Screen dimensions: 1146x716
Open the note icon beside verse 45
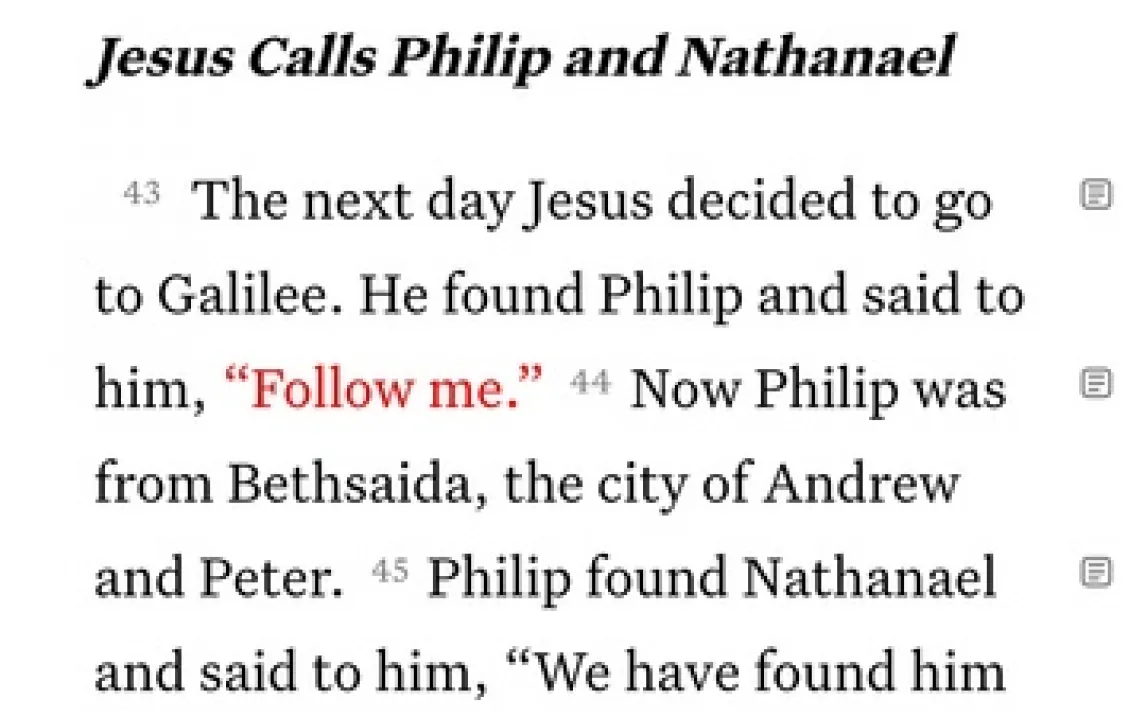pos(1096,572)
